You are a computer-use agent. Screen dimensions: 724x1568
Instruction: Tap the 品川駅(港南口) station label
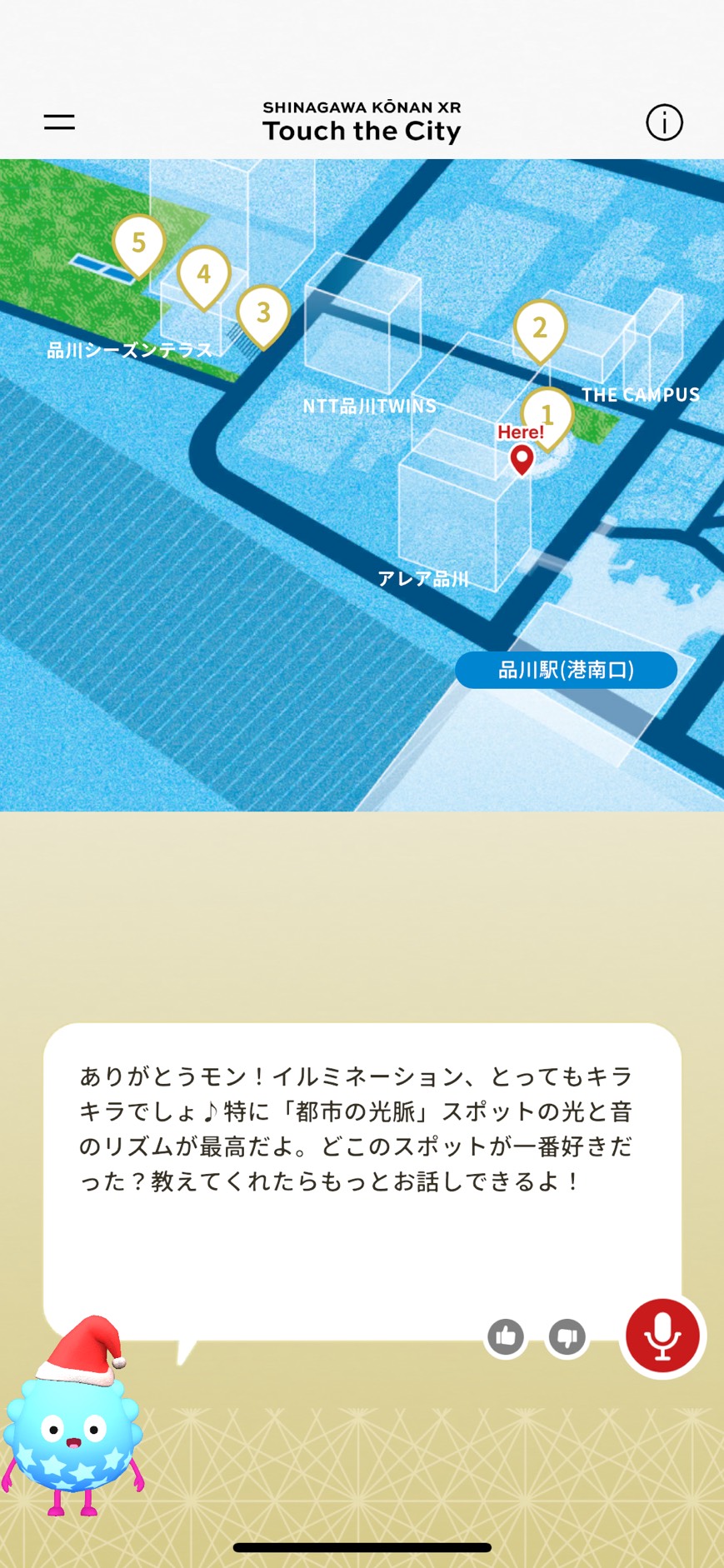pos(566,670)
